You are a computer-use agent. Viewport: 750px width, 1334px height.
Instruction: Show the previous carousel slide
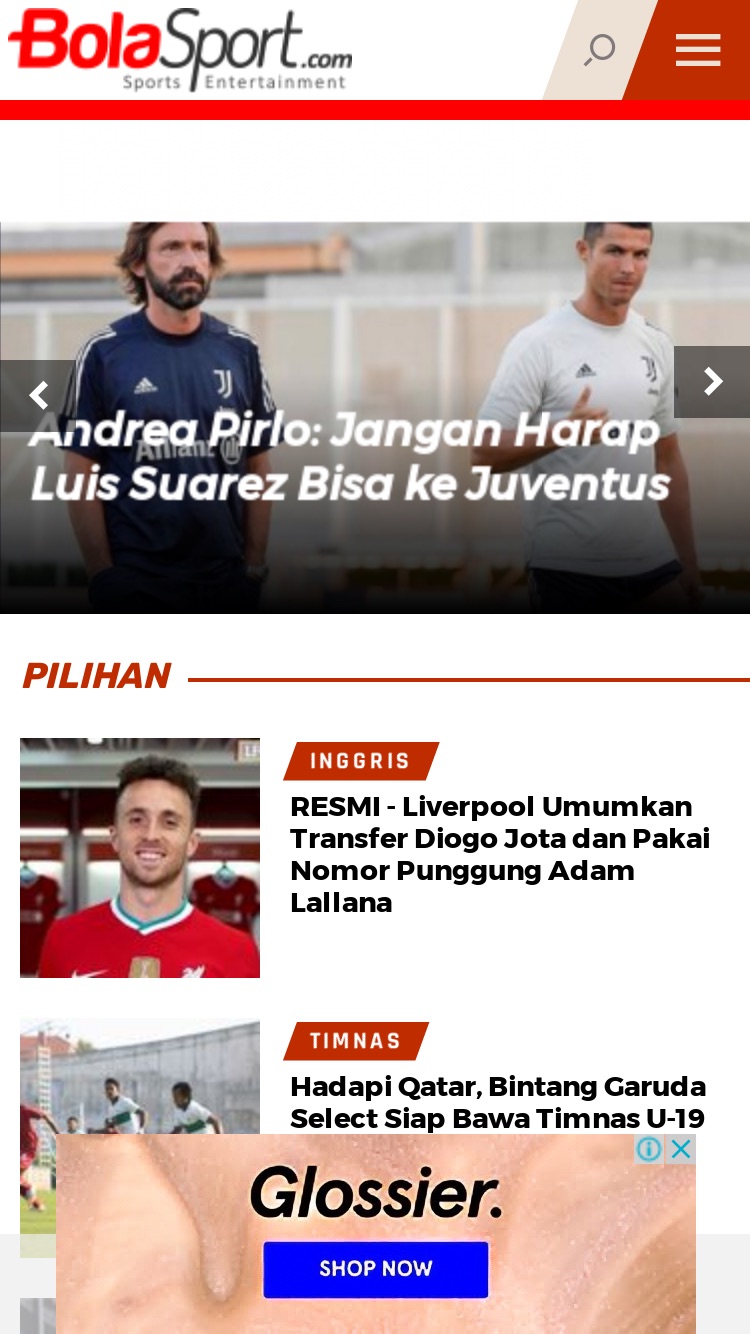(x=37, y=396)
